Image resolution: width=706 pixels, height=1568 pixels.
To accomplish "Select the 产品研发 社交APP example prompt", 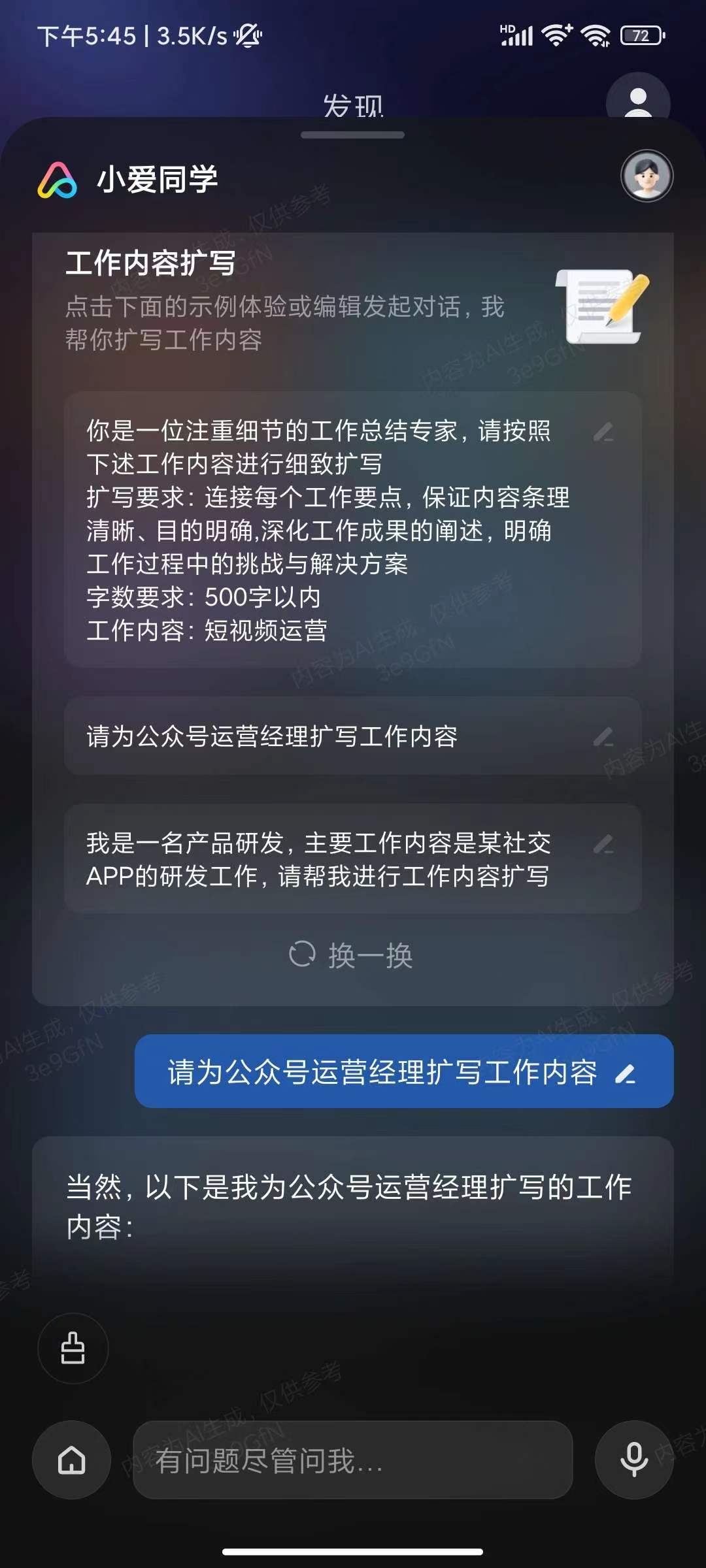I will [x=353, y=858].
